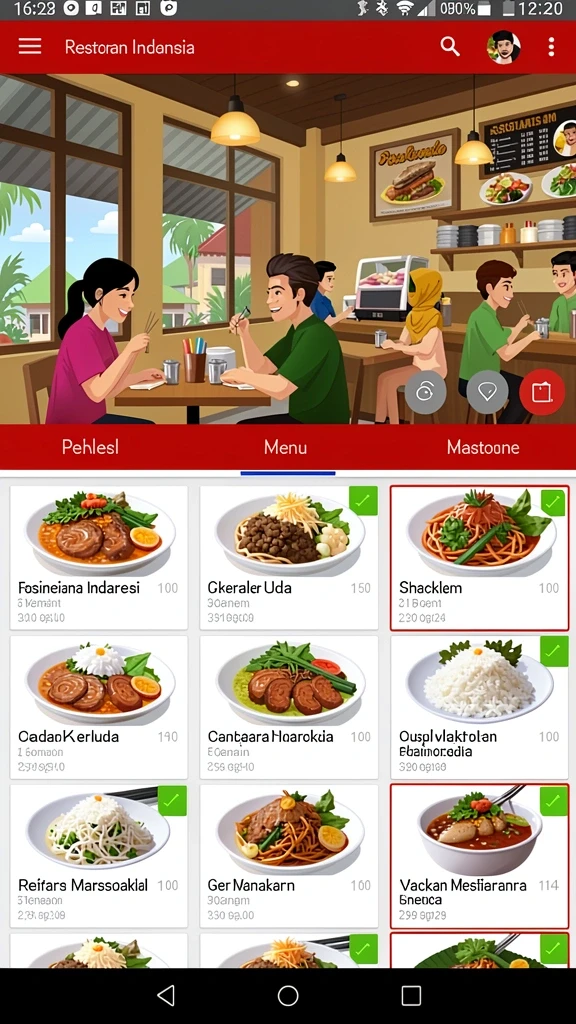Select the Menu tab
576x1024 pixels.
coord(285,447)
